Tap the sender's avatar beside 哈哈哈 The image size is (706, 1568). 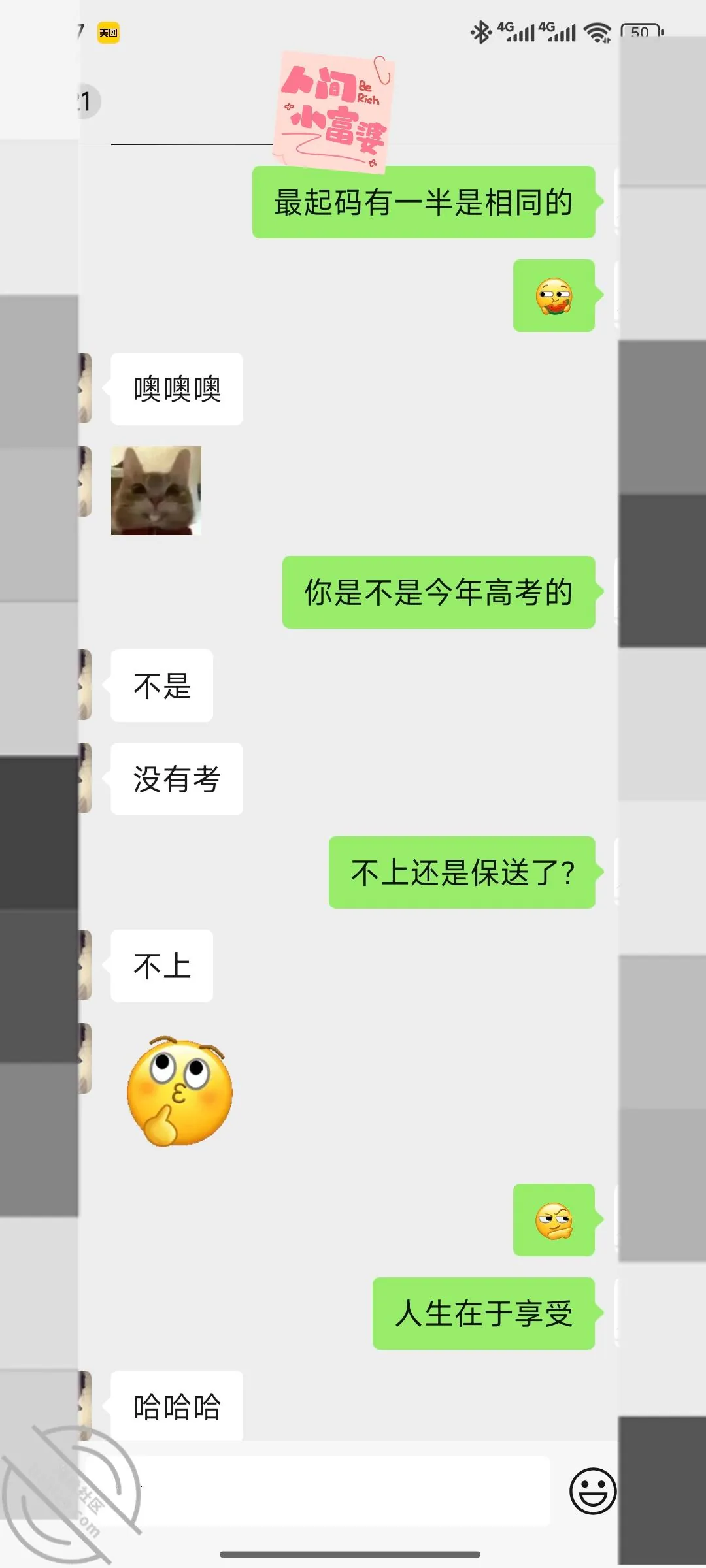pos(85,1405)
